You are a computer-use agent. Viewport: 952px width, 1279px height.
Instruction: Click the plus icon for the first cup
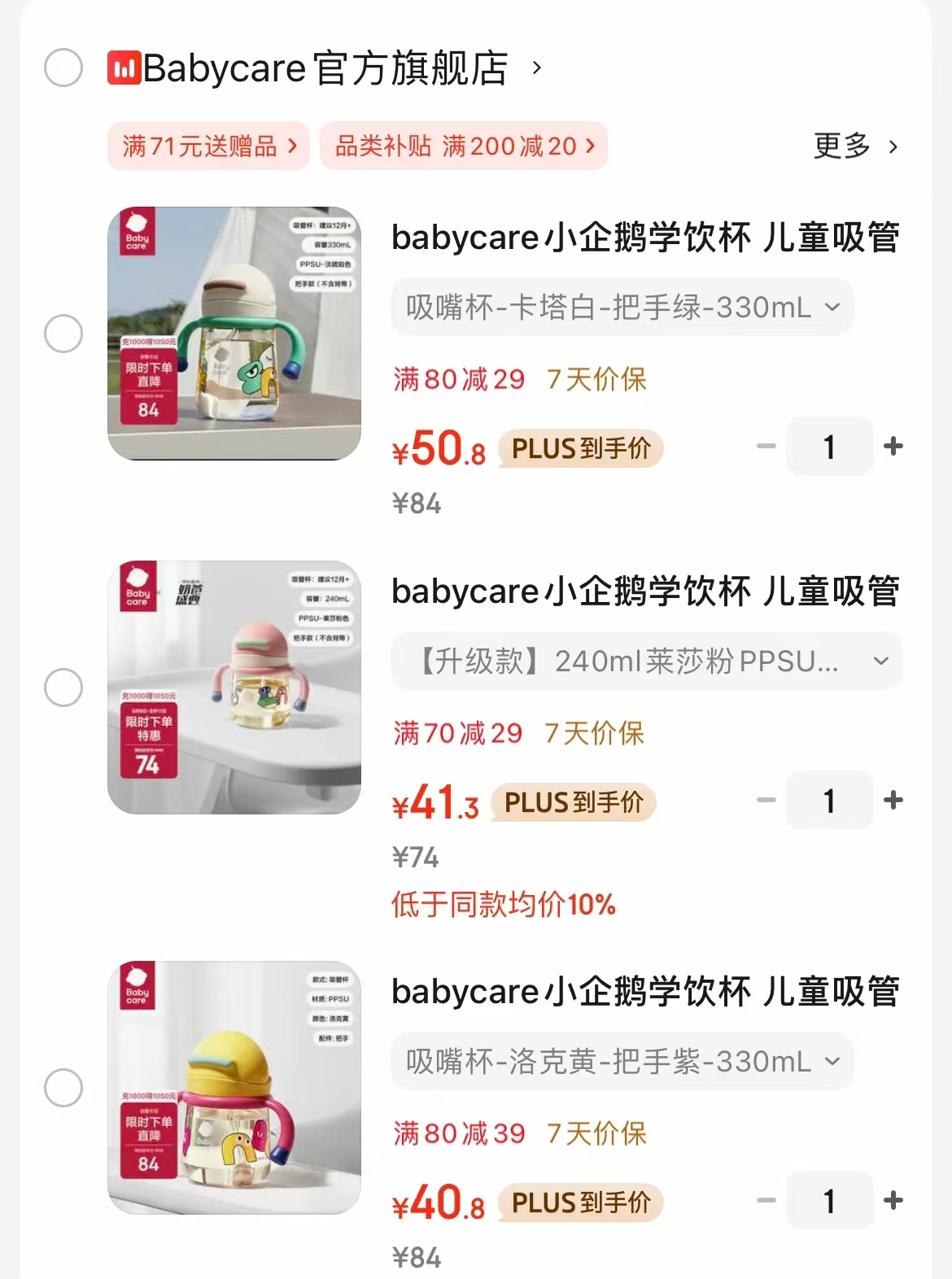[895, 446]
